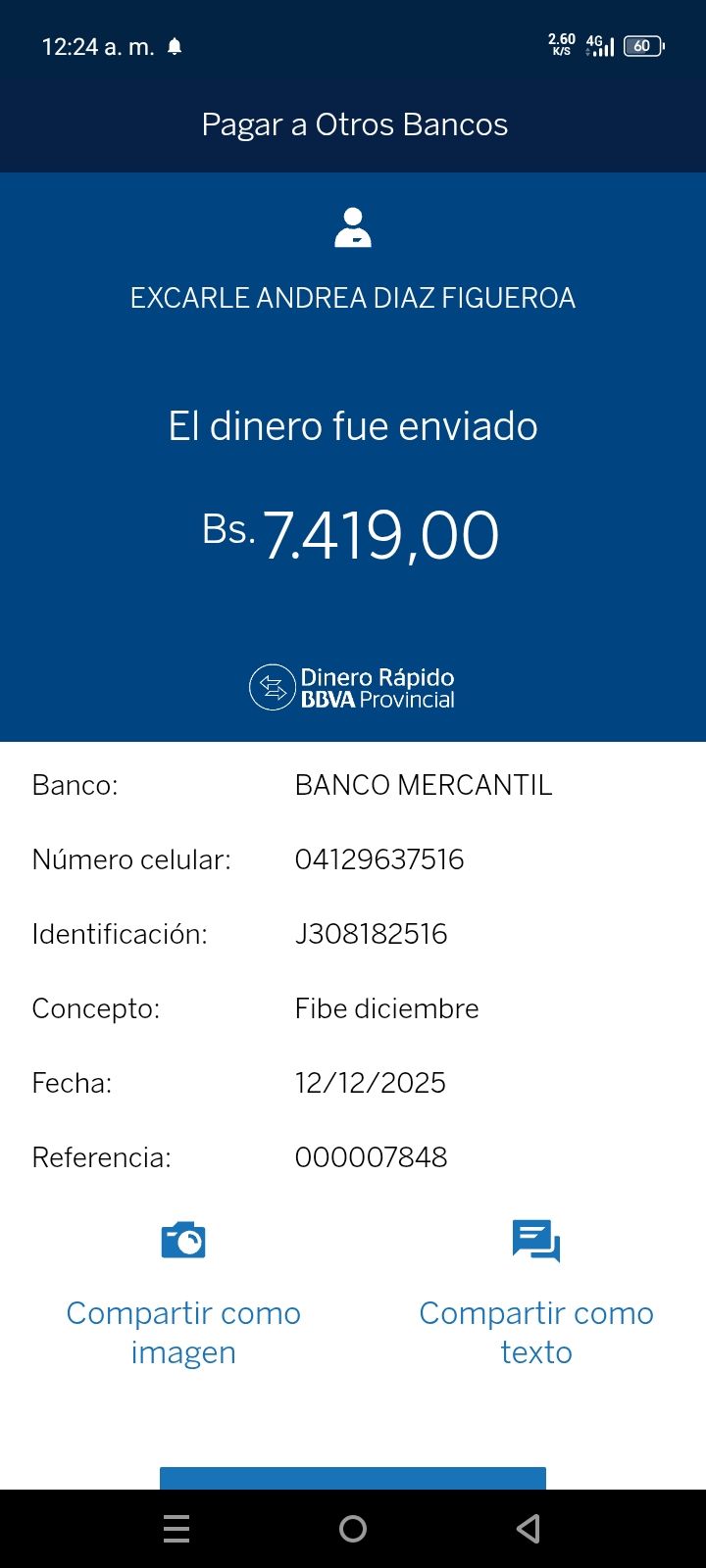This screenshot has width=706, height=1568.
Task: Return to the phone's home screen
Action: (x=353, y=1529)
